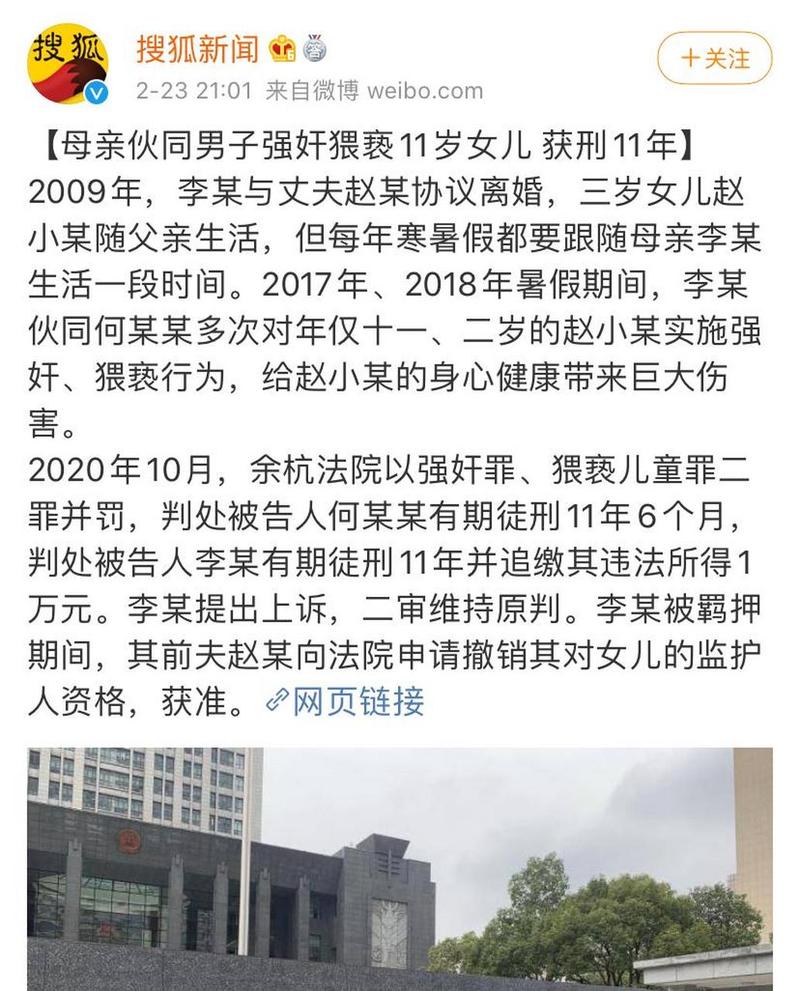This screenshot has width=800, height=991.
Task: Follow 搜狐新闻 with the 关注 button
Action: coord(715,58)
